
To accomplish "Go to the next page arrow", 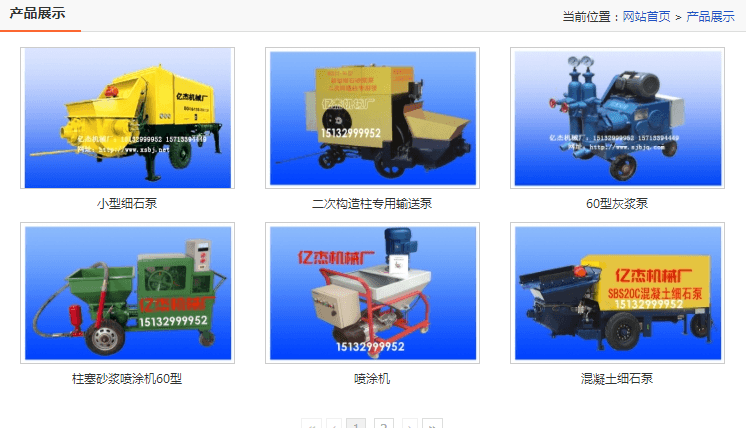I will 409,425.
